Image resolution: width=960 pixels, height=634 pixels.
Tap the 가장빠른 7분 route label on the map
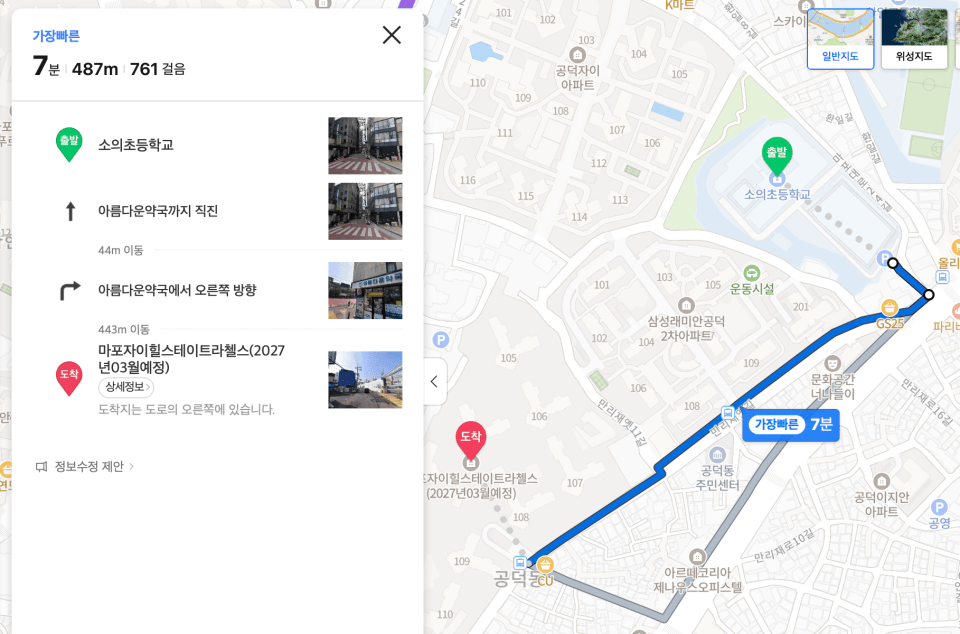[x=790, y=425]
